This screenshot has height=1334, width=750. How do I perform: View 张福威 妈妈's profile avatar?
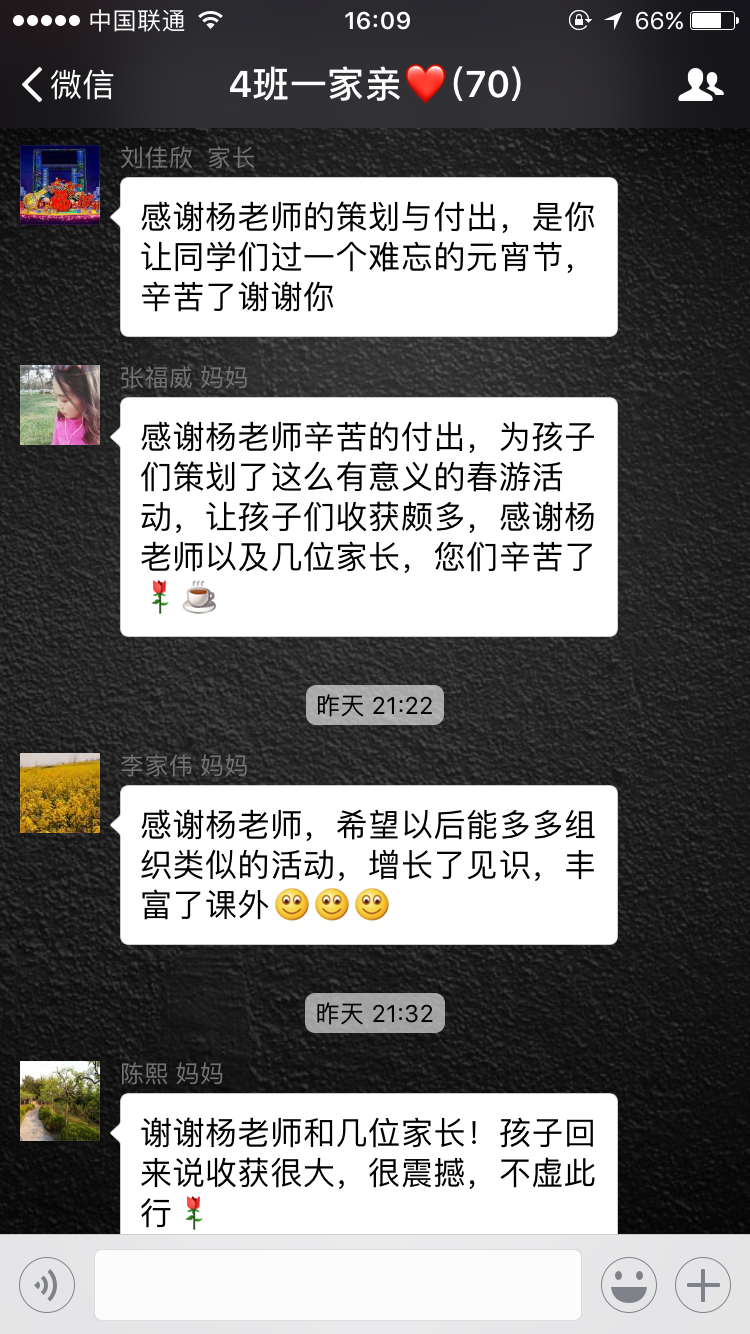pos(60,405)
